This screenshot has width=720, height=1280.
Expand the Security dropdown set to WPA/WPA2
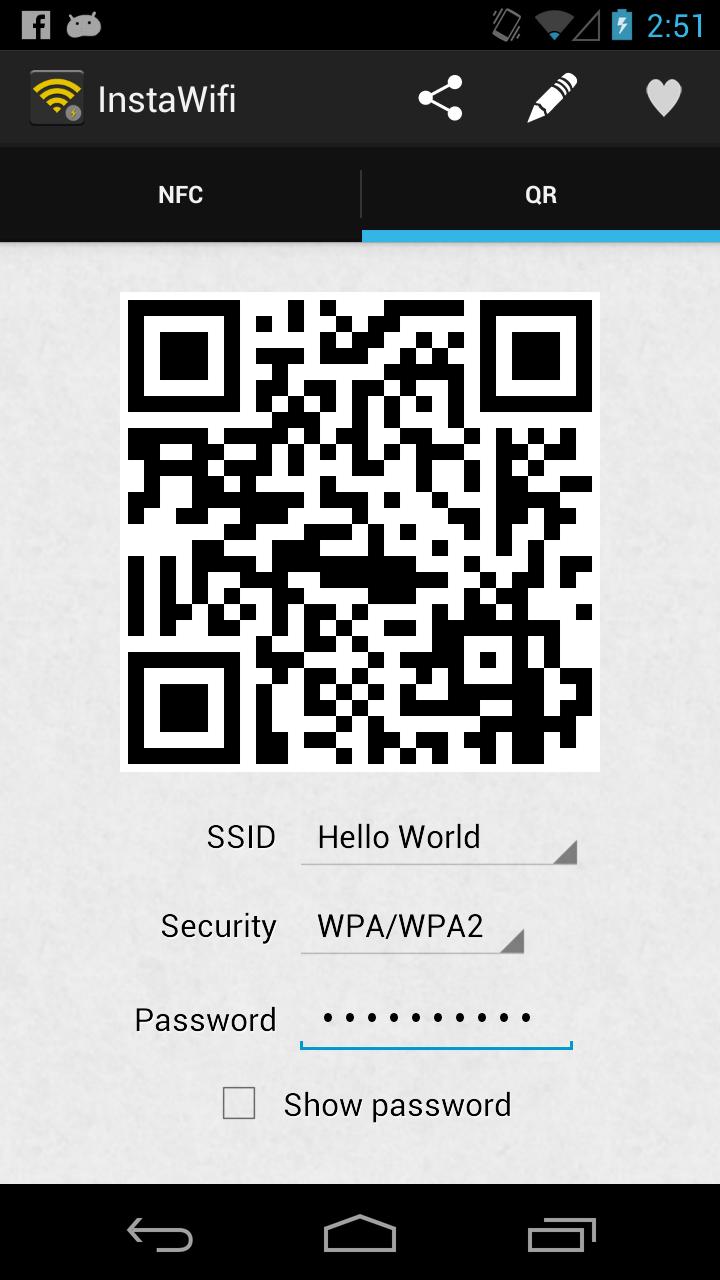pos(412,927)
